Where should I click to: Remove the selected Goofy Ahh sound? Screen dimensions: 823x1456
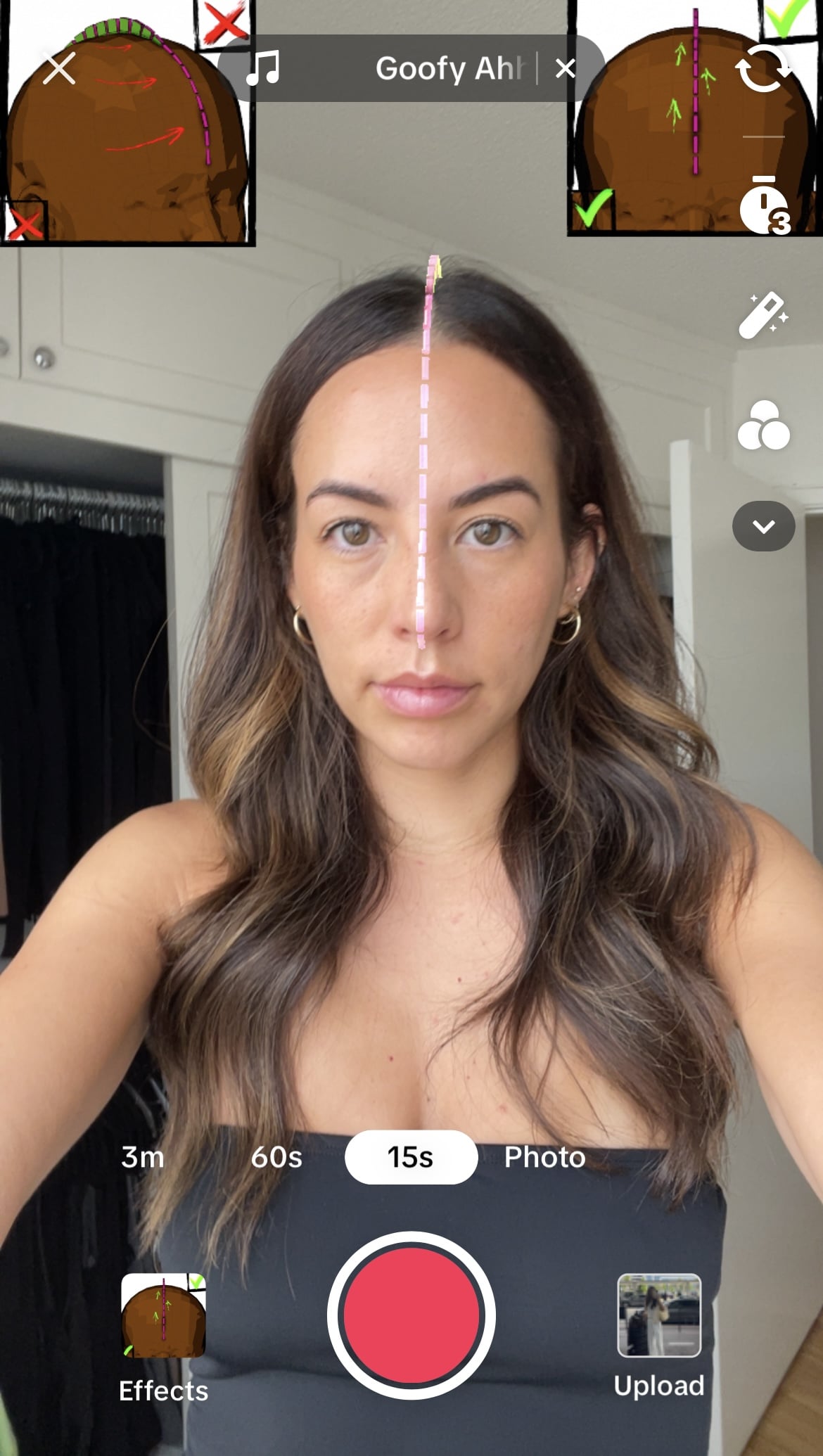[x=566, y=69]
